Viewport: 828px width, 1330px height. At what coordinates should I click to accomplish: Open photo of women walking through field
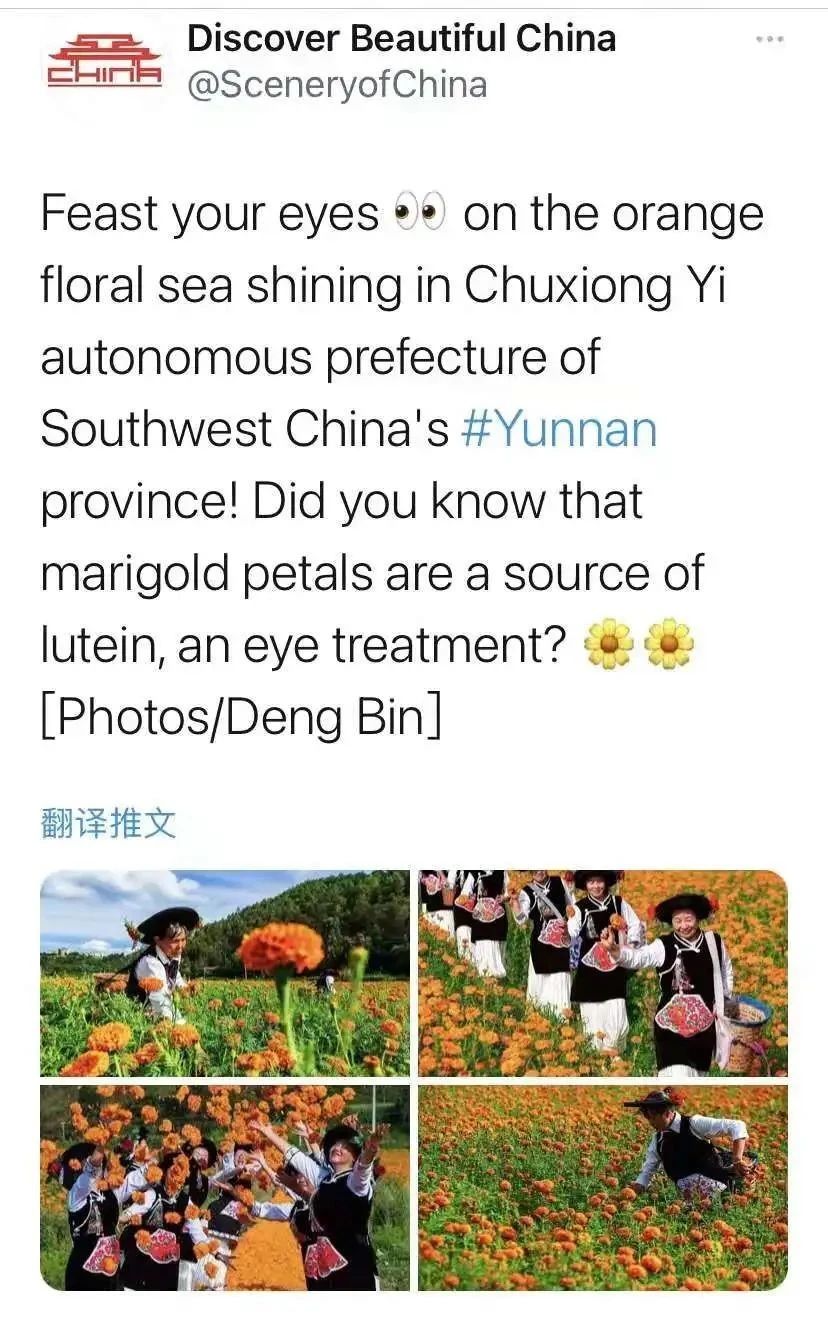[602, 973]
